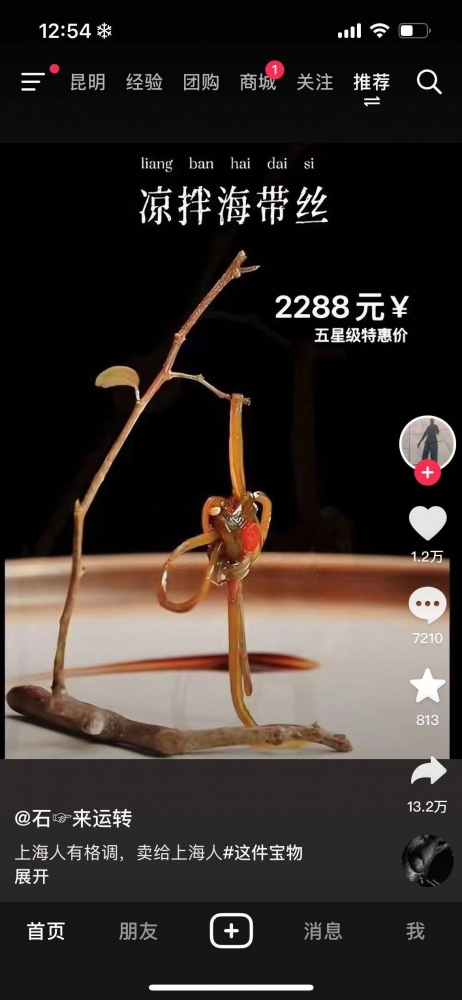
Task: Open the side menu button
Action: coord(33,82)
